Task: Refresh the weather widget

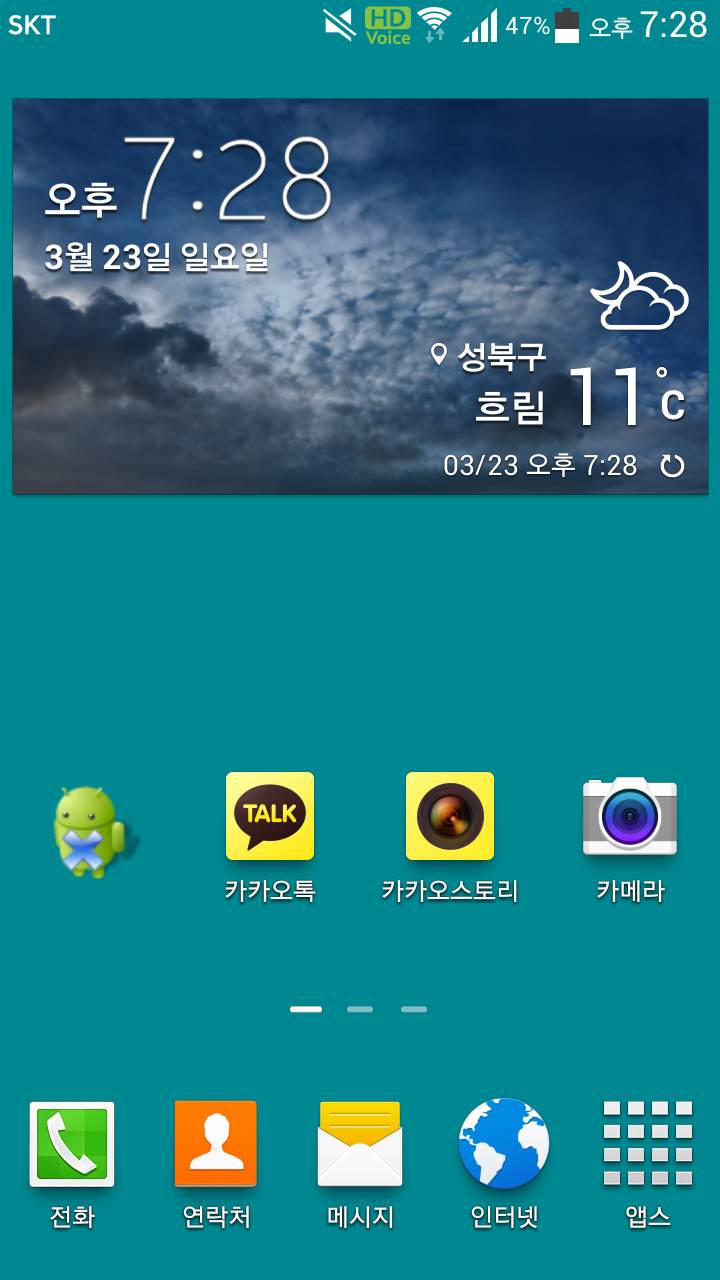Action: [x=673, y=466]
